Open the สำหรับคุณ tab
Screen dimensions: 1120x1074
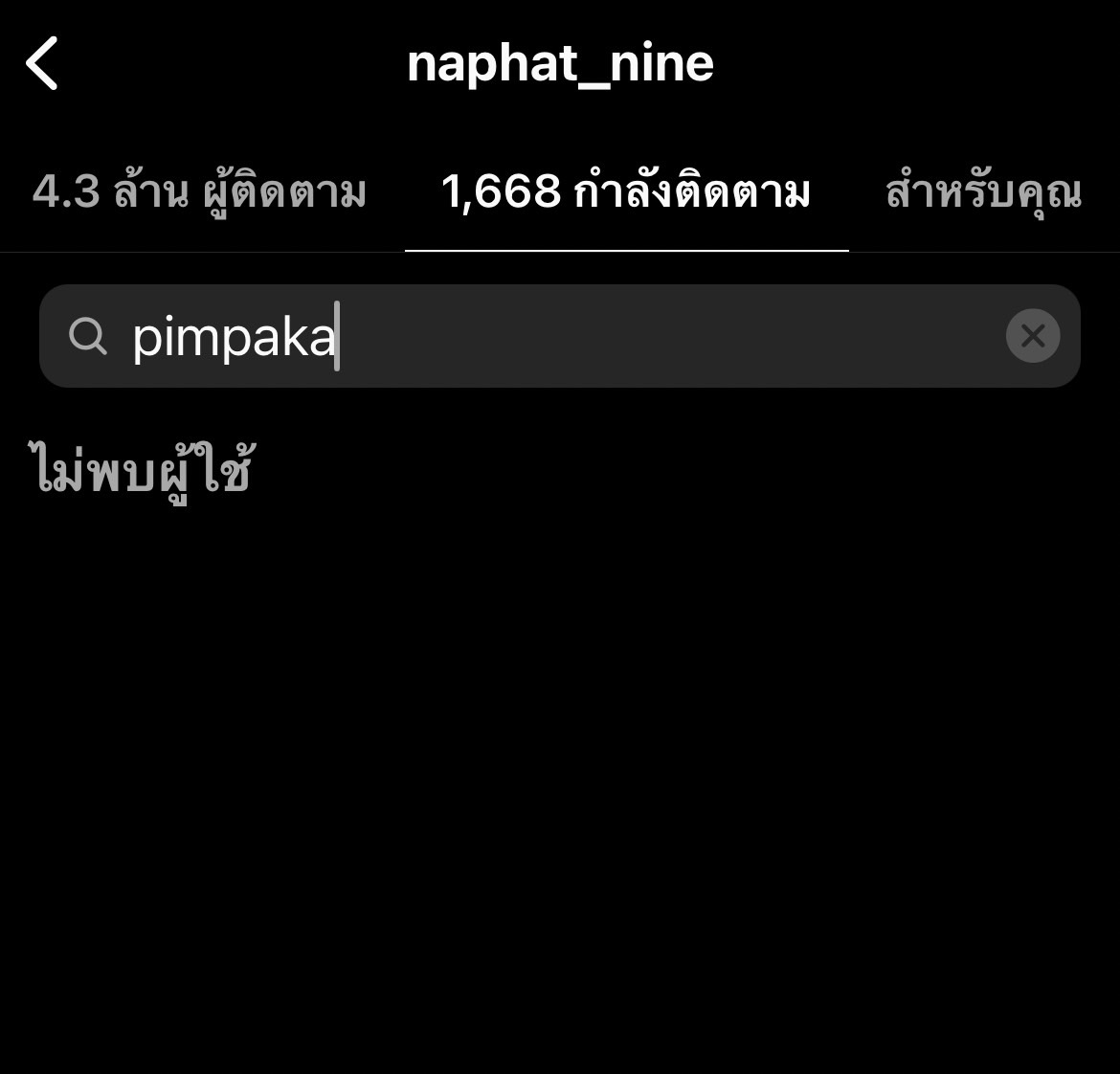(983, 191)
